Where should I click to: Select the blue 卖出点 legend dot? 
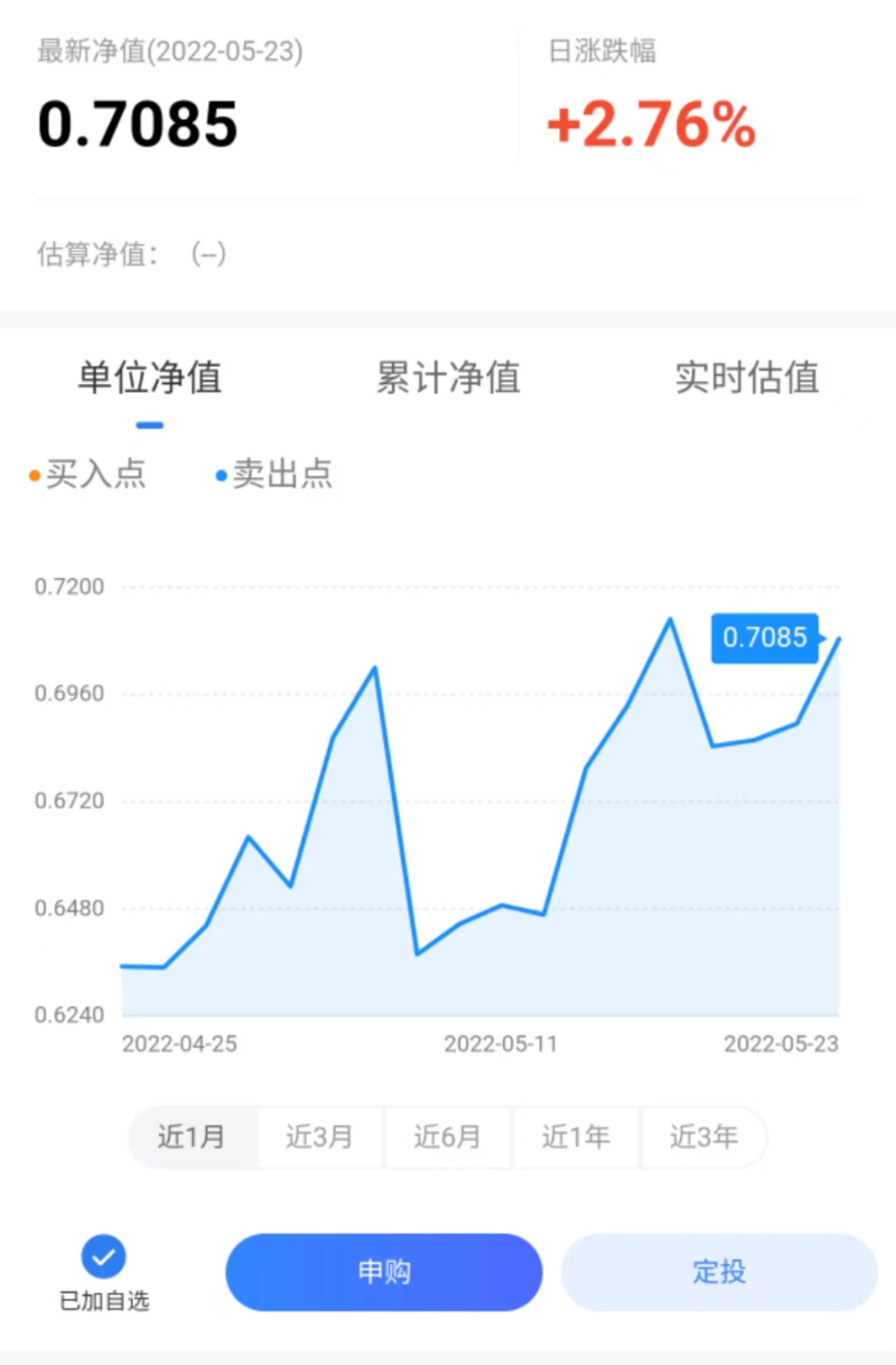click(x=220, y=475)
